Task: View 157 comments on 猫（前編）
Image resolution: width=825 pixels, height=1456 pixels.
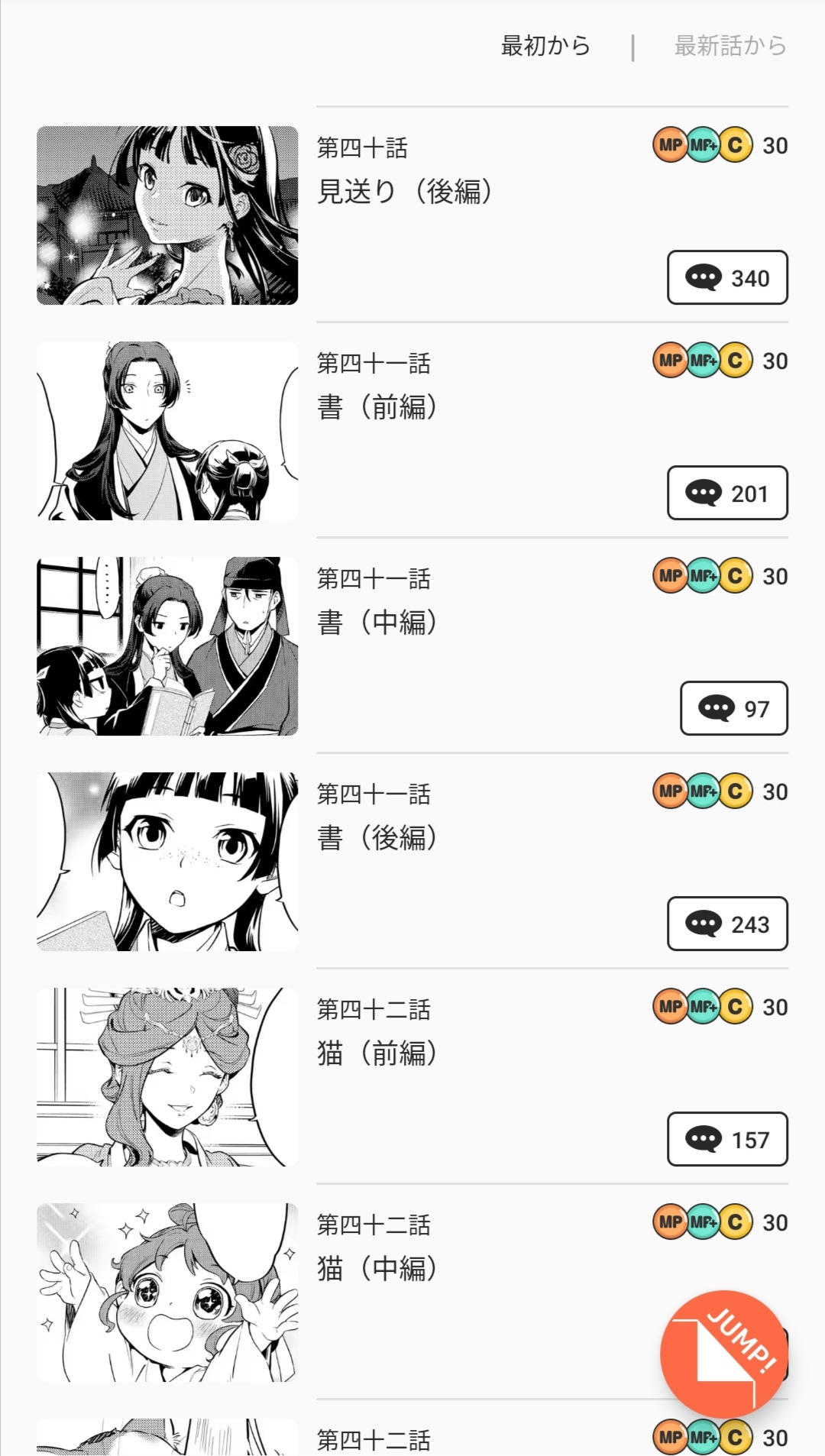Action: 727,1139
